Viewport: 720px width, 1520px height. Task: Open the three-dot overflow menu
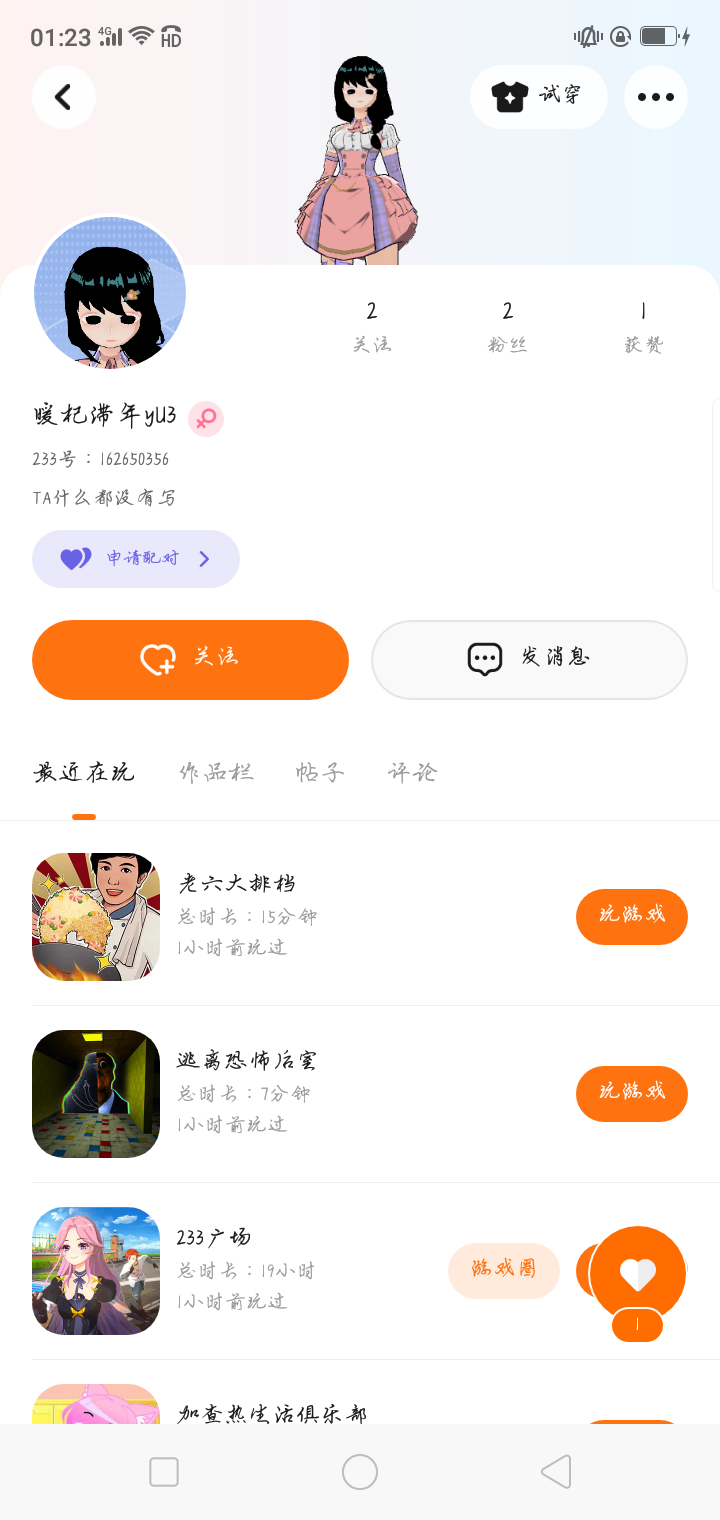tap(655, 97)
